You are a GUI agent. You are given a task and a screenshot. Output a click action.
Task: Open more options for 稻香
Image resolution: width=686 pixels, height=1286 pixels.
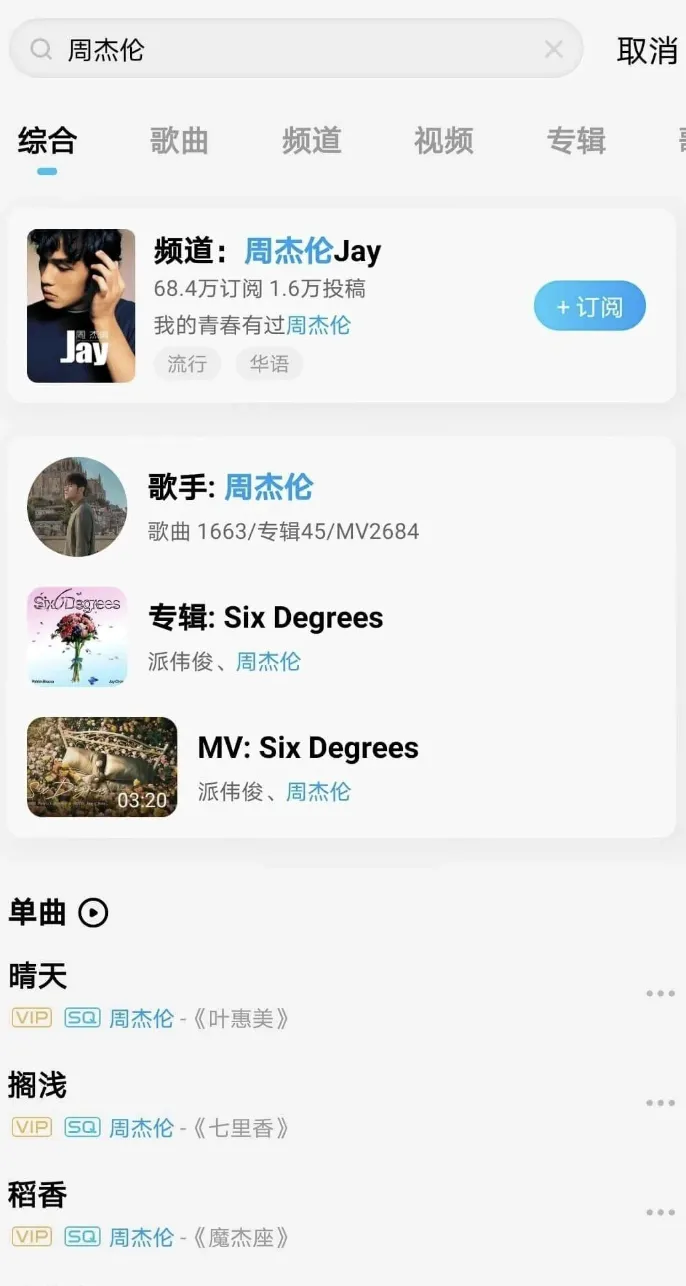[660, 1213]
